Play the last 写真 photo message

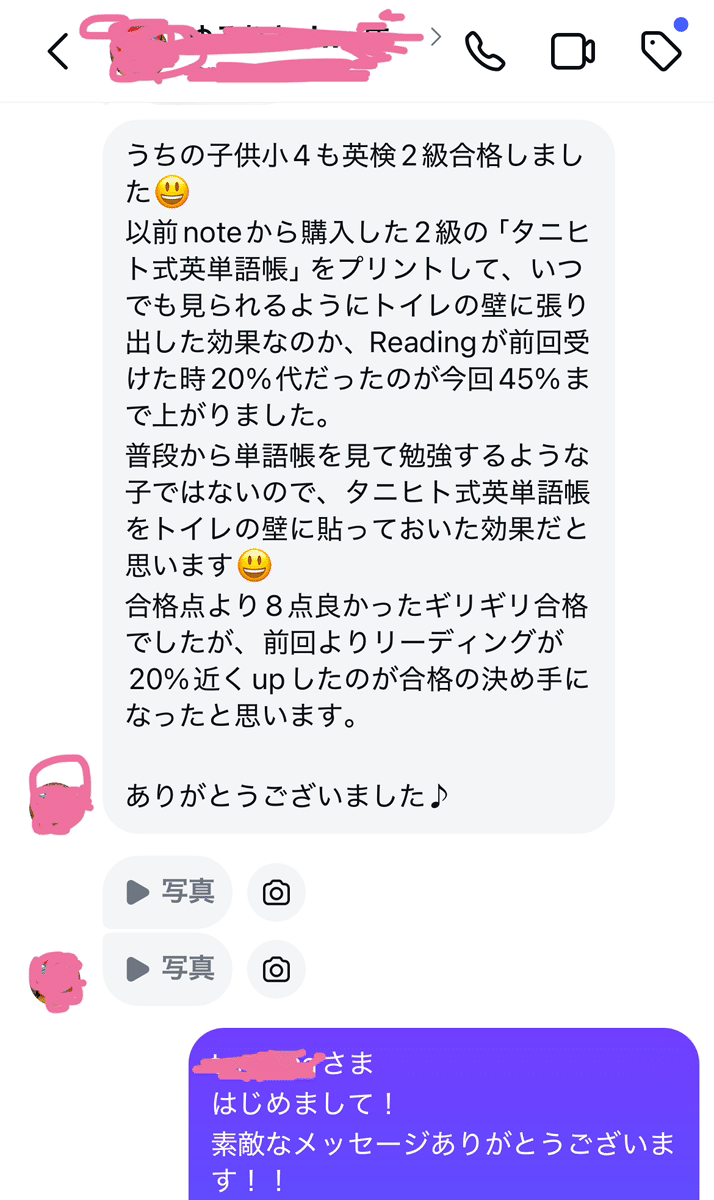tap(168, 968)
